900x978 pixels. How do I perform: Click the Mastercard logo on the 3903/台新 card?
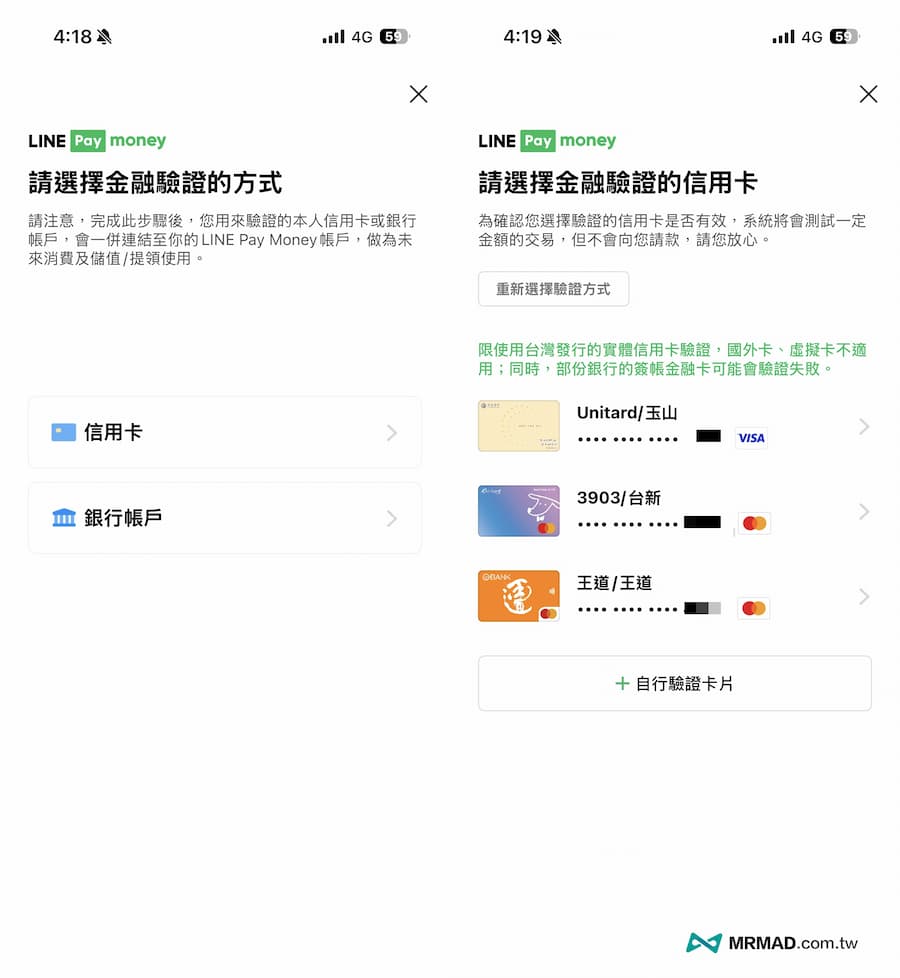pyautogui.click(x=753, y=523)
